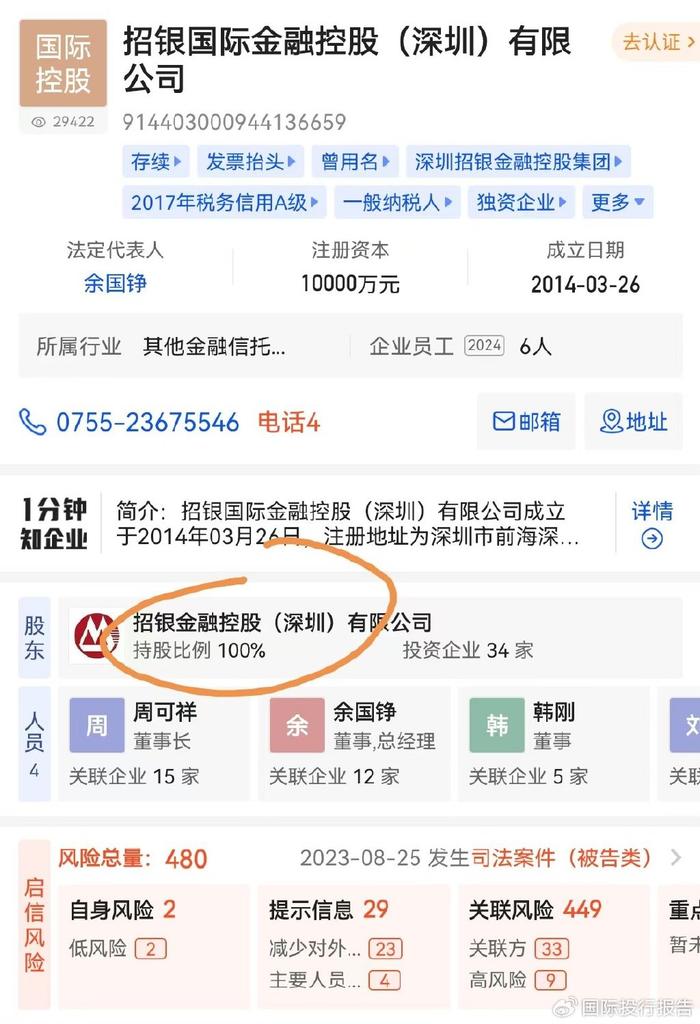Open shareholder 招银金融控股（深圳）有限公司
The height and width of the screenshot is (1024, 700).
coord(282,624)
